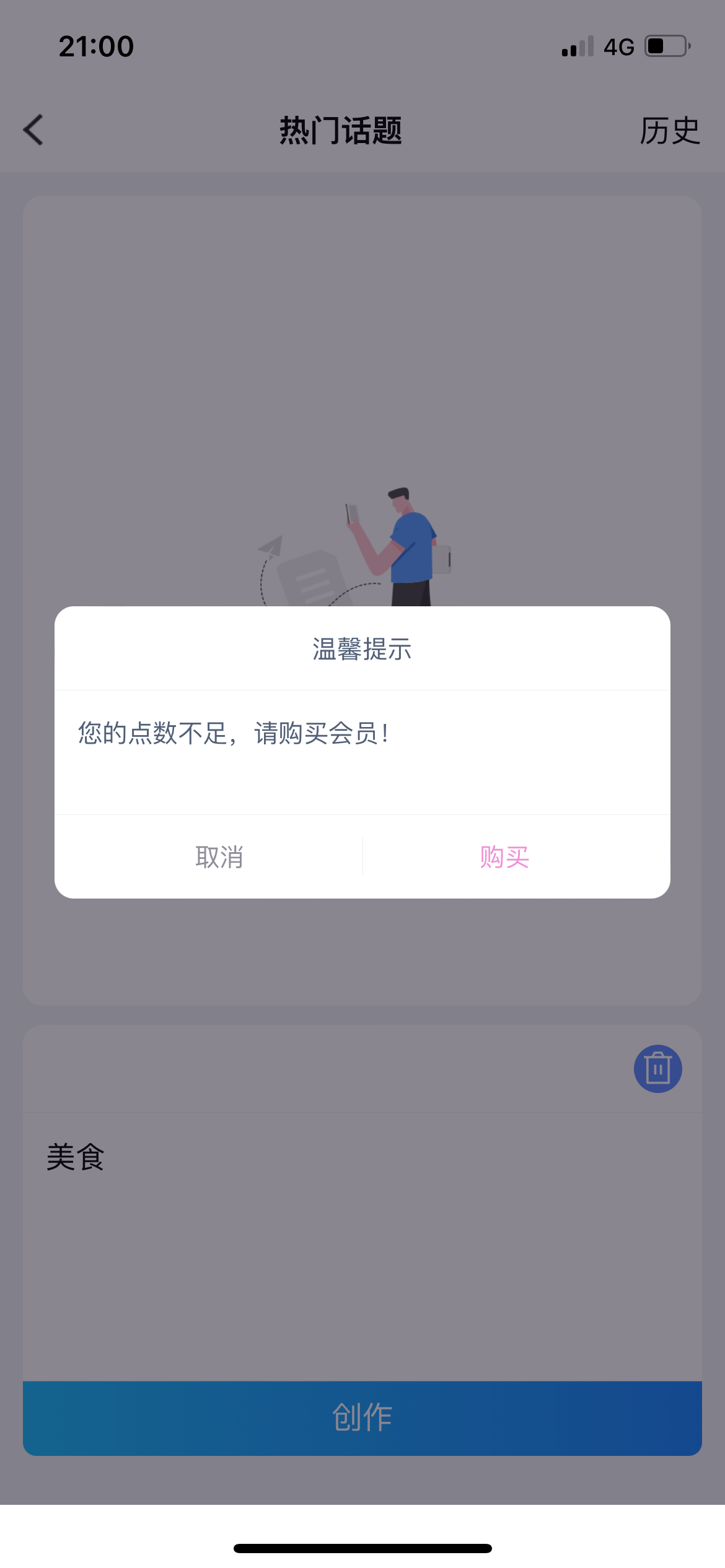Tap the back arrow to leave 热门话题

[32, 130]
